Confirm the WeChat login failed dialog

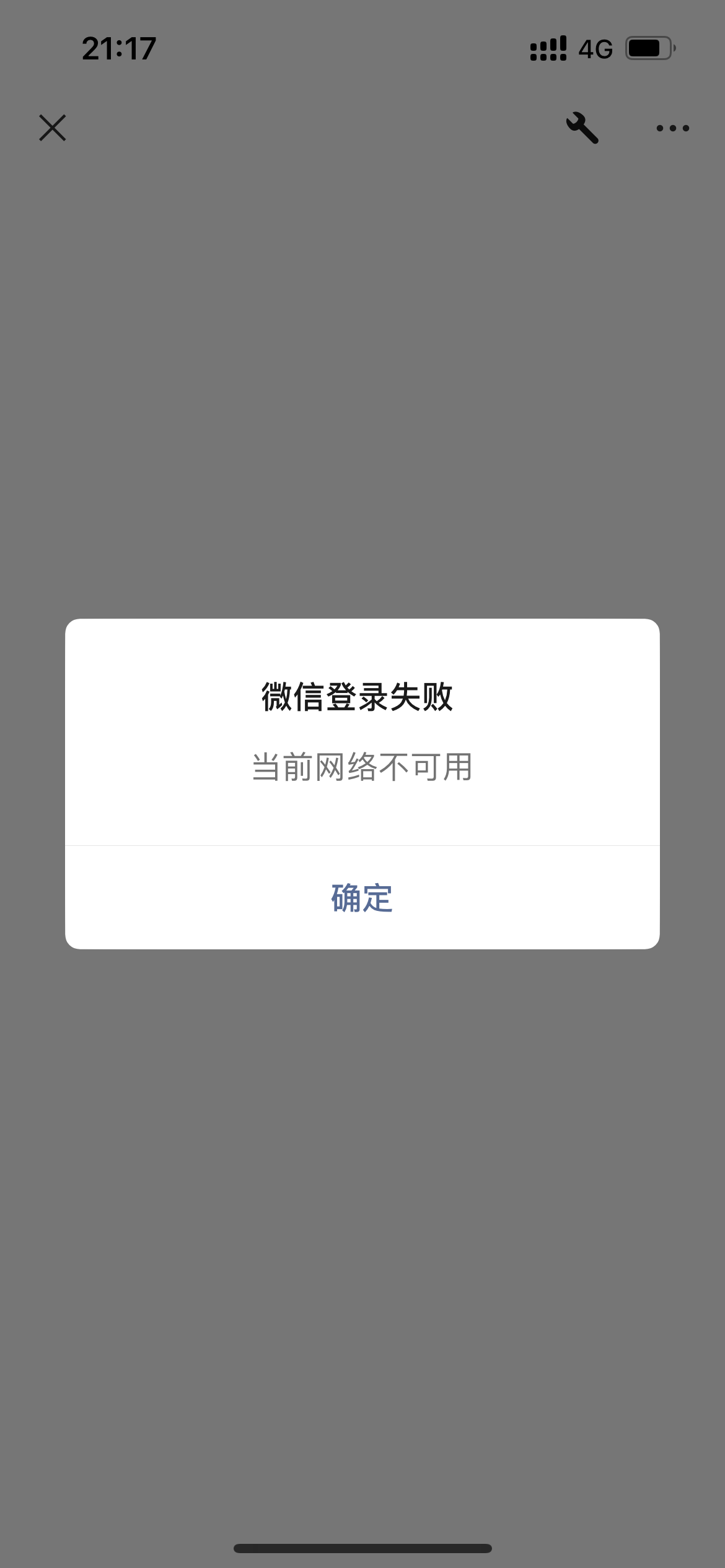362,897
